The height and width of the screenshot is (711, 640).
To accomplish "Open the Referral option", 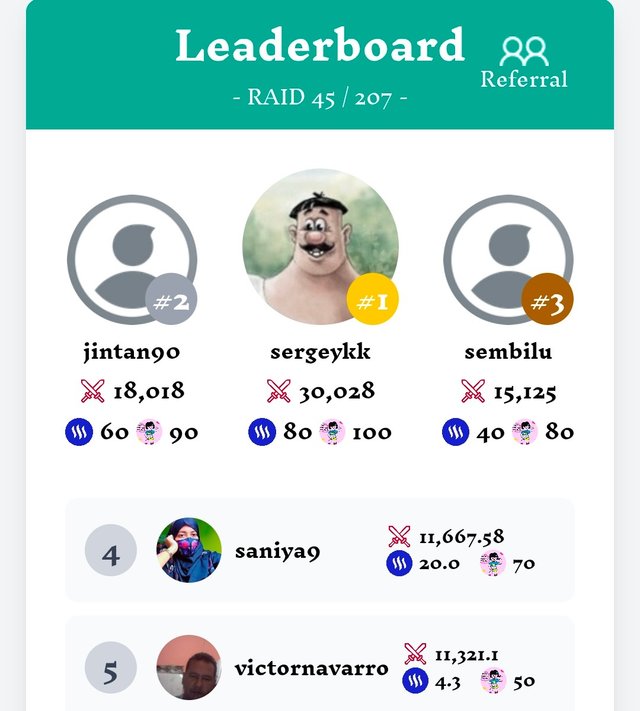I will [523, 62].
